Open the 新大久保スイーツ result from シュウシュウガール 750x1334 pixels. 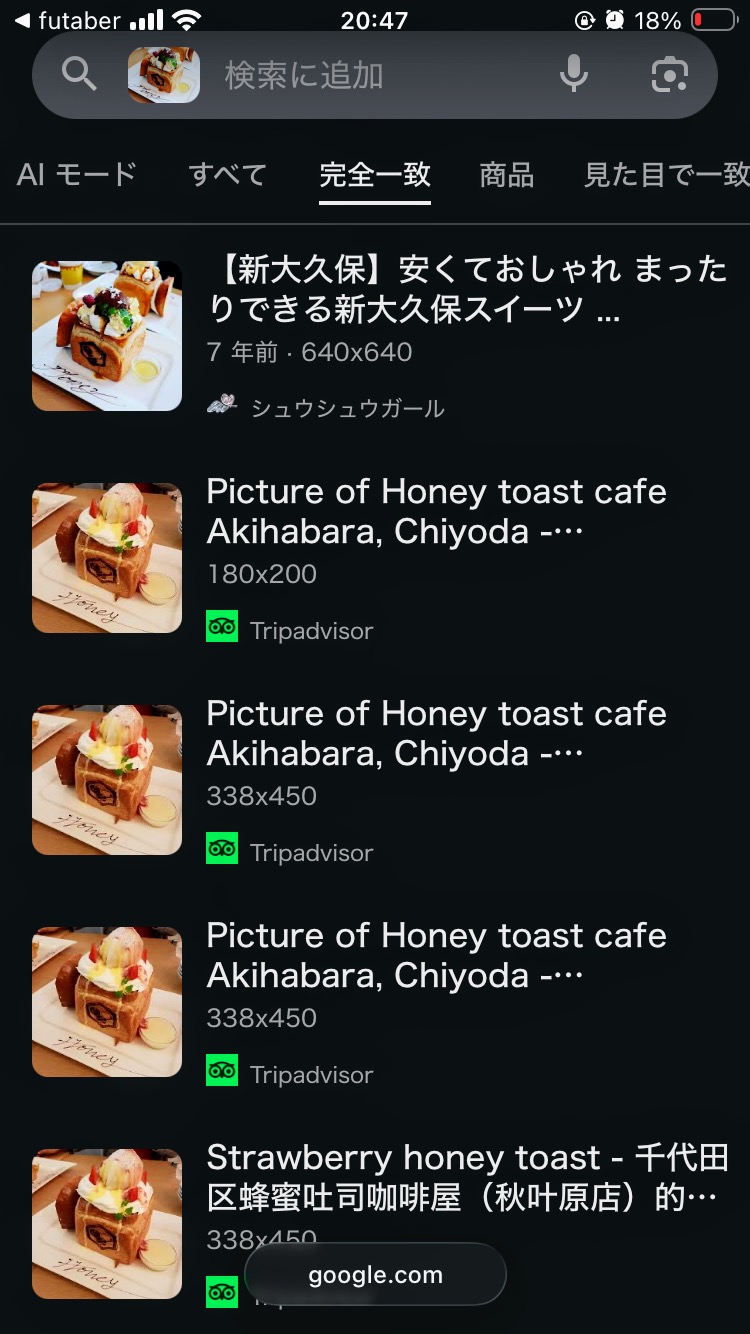[x=467, y=290]
